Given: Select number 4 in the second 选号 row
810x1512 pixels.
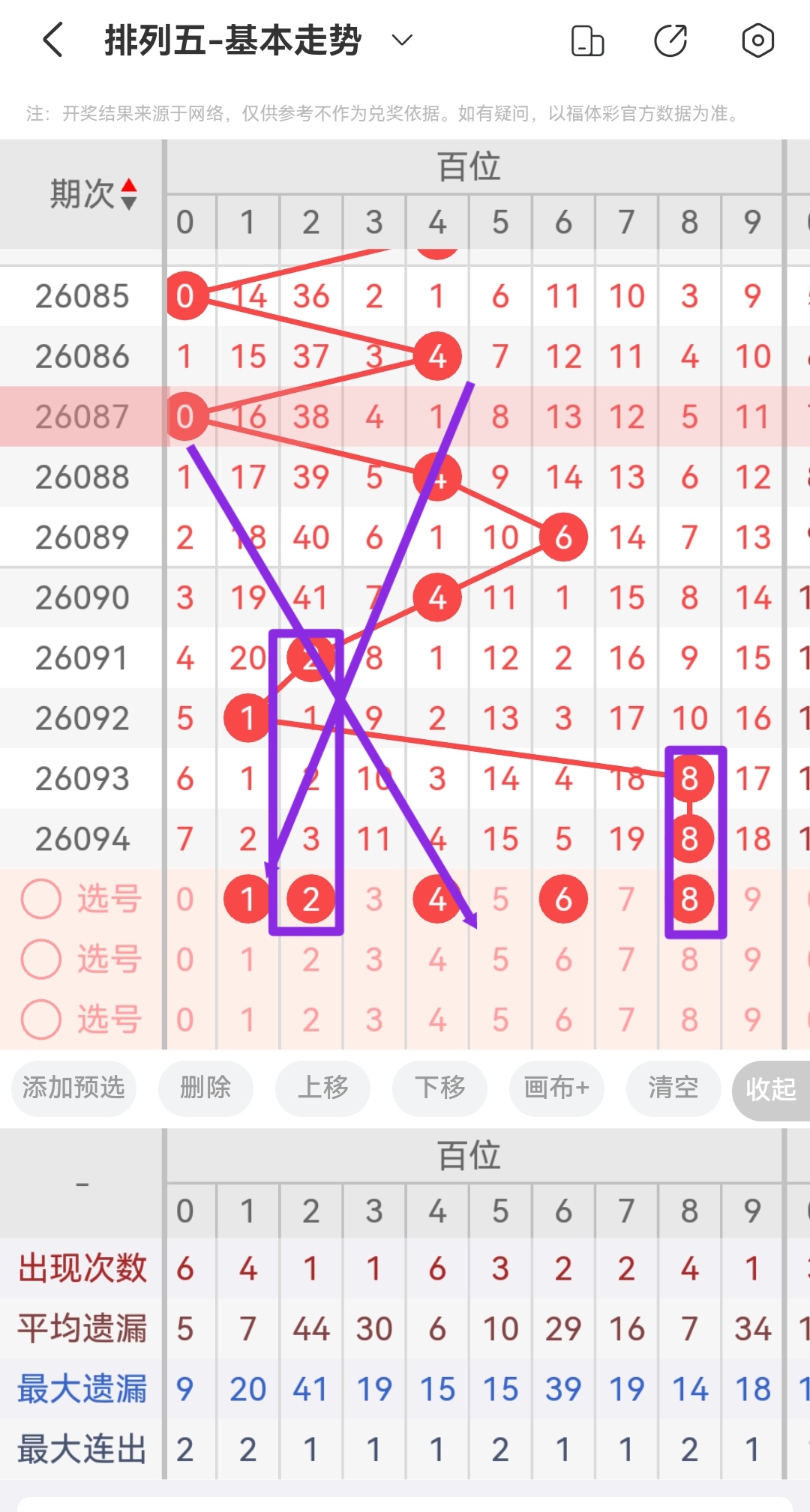Looking at the screenshot, I should [436, 959].
